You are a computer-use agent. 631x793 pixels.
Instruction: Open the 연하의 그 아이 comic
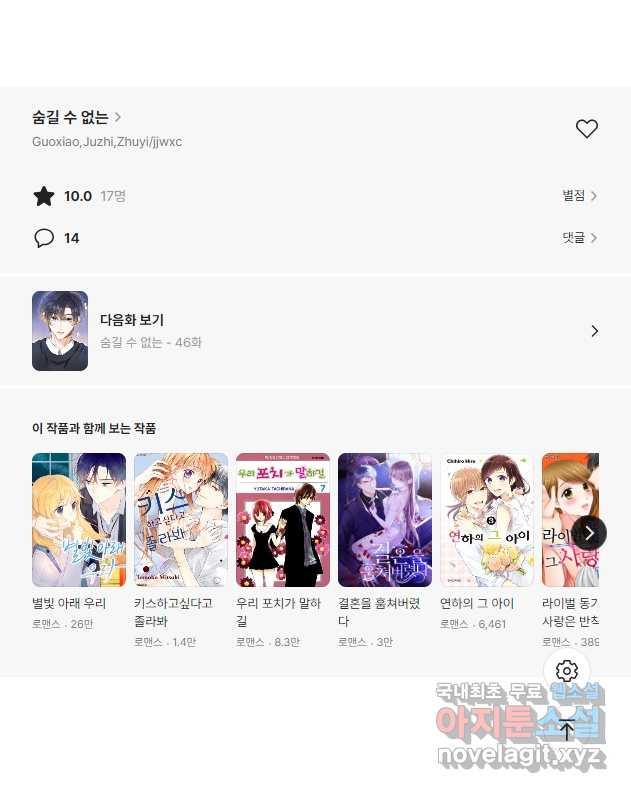click(487, 520)
